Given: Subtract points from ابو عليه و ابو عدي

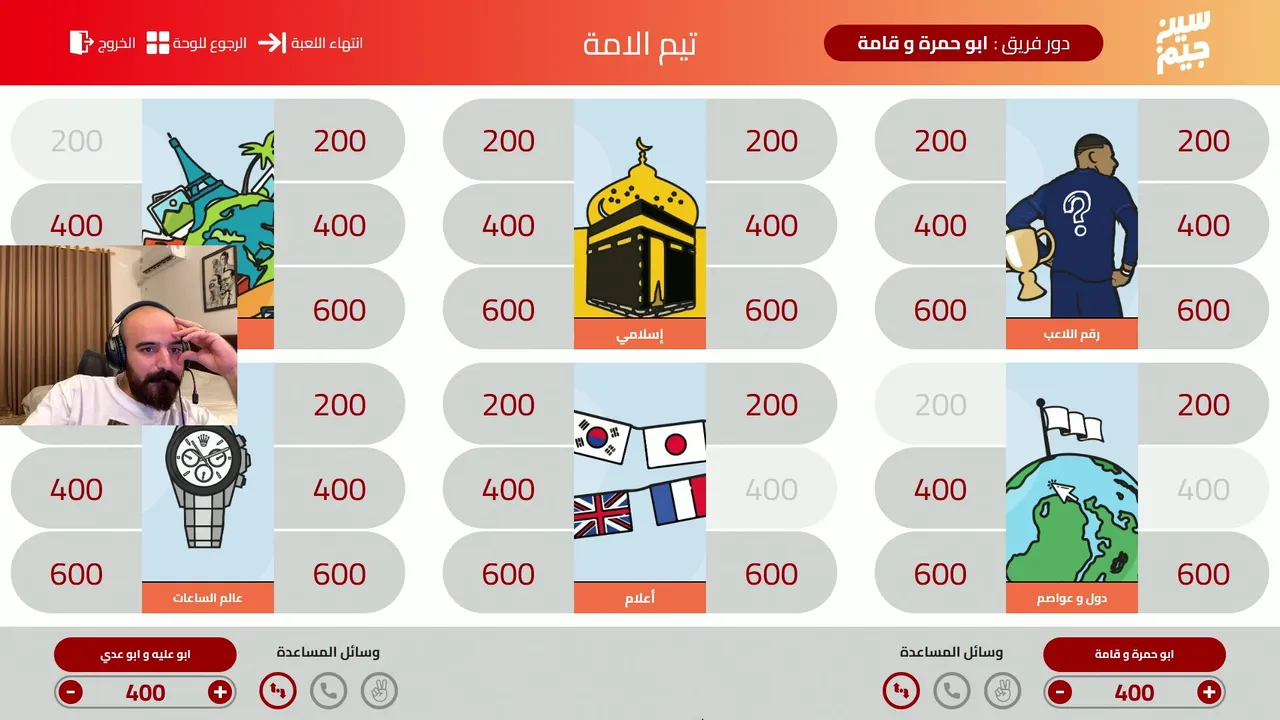Looking at the screenshot, I should point(71,692).
